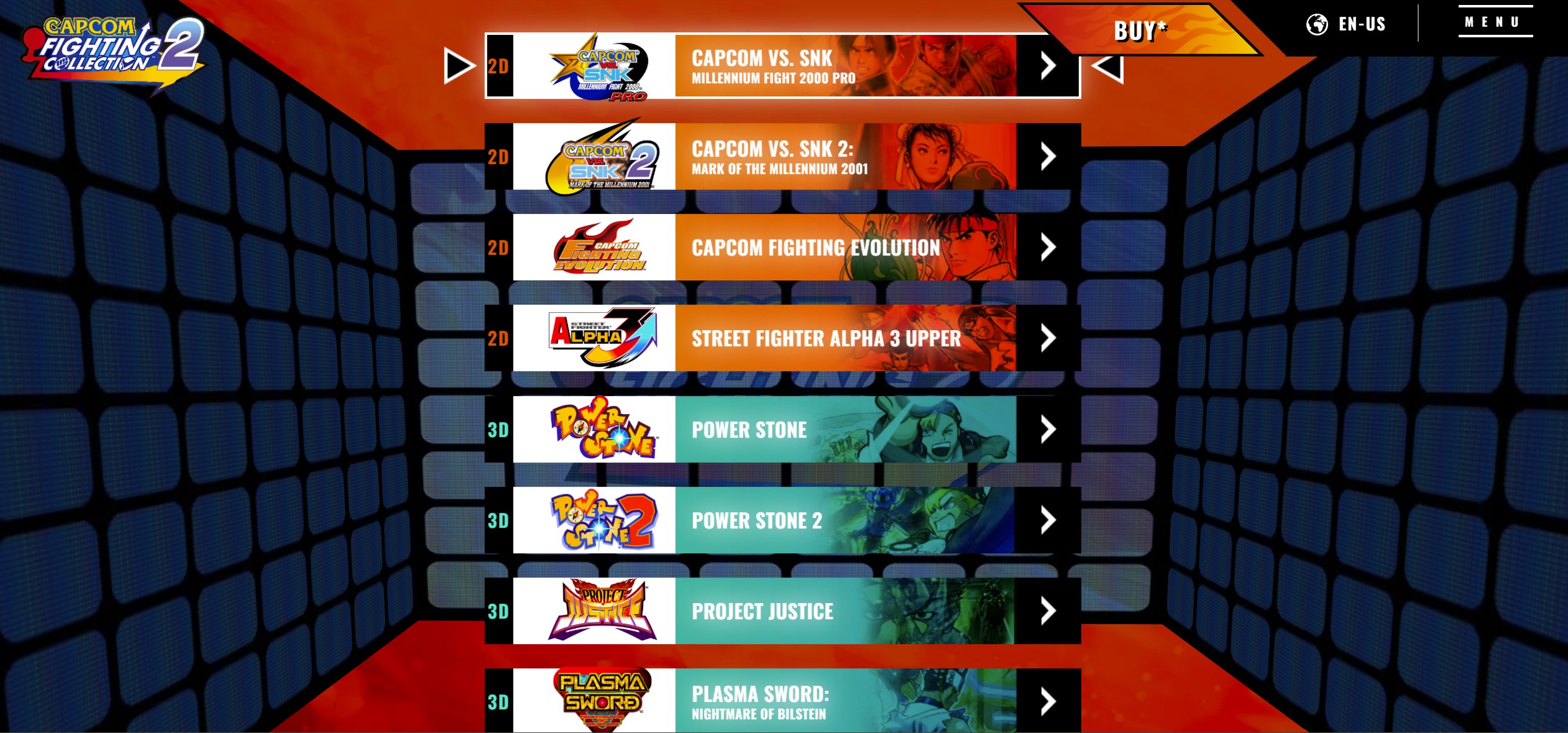Select Capcom Fighting Evolution
The height and width of the screenshot is (733, 1568).
[x=782, y=247]
